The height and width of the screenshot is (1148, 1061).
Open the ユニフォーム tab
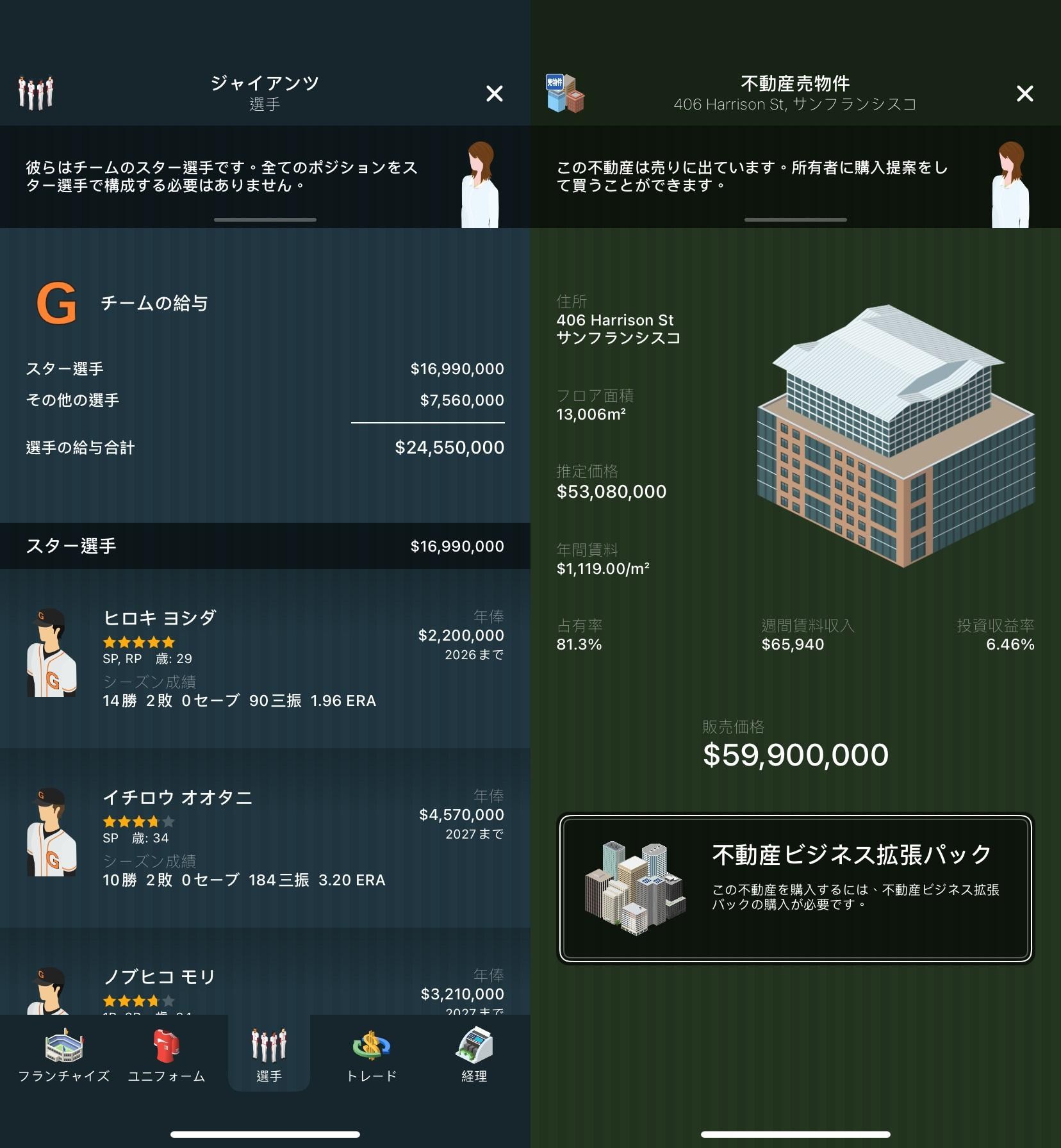166,1054
